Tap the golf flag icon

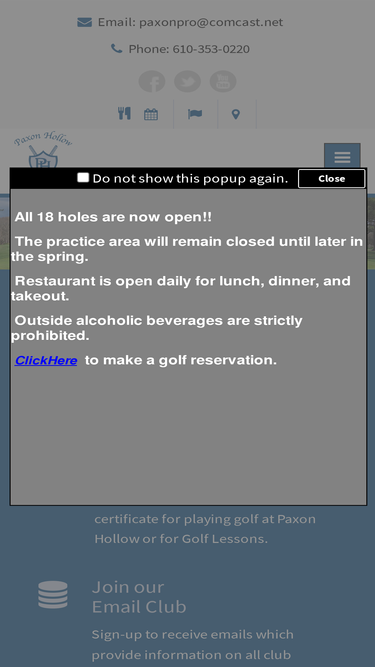point(195,114)
